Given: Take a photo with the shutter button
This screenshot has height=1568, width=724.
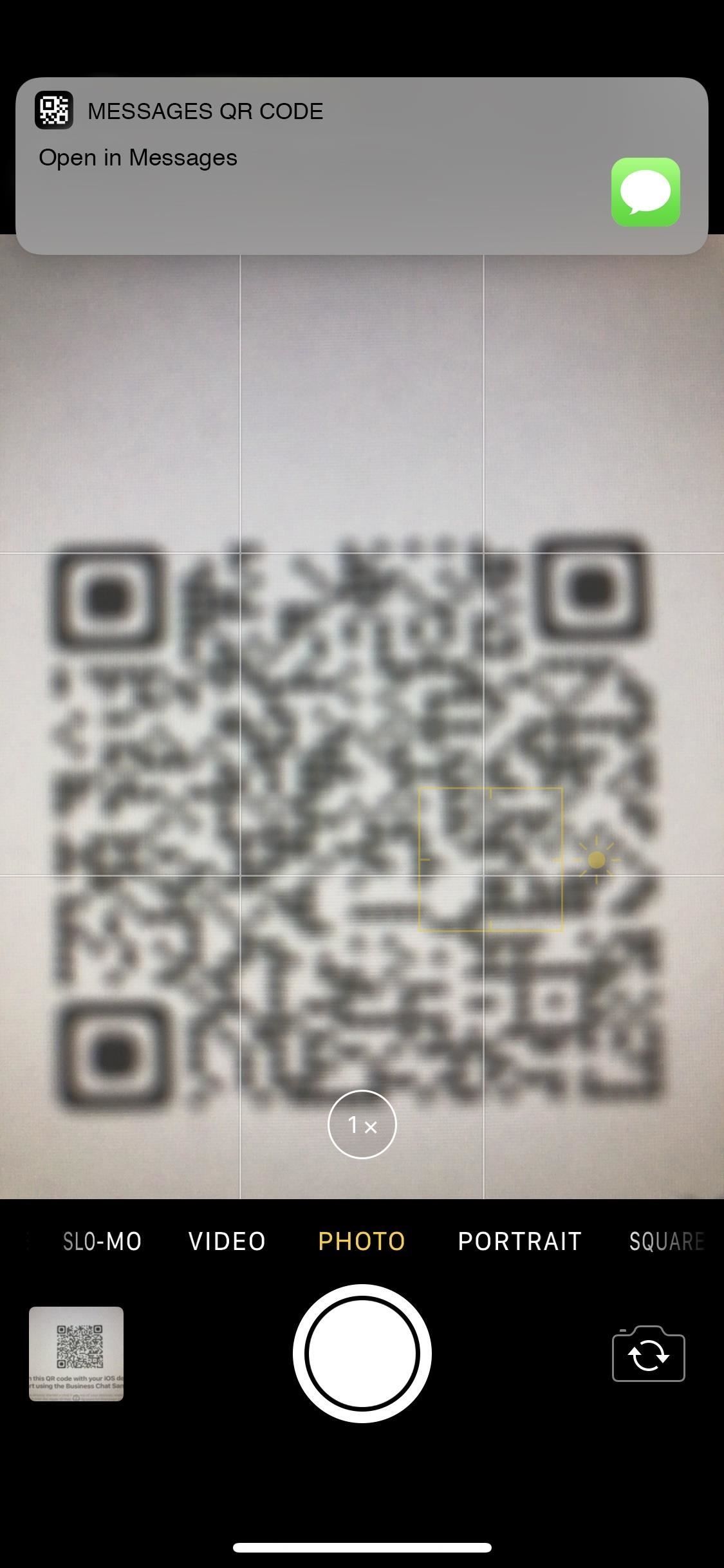Looking at the screenshot, I should [x=362, y=1353].
